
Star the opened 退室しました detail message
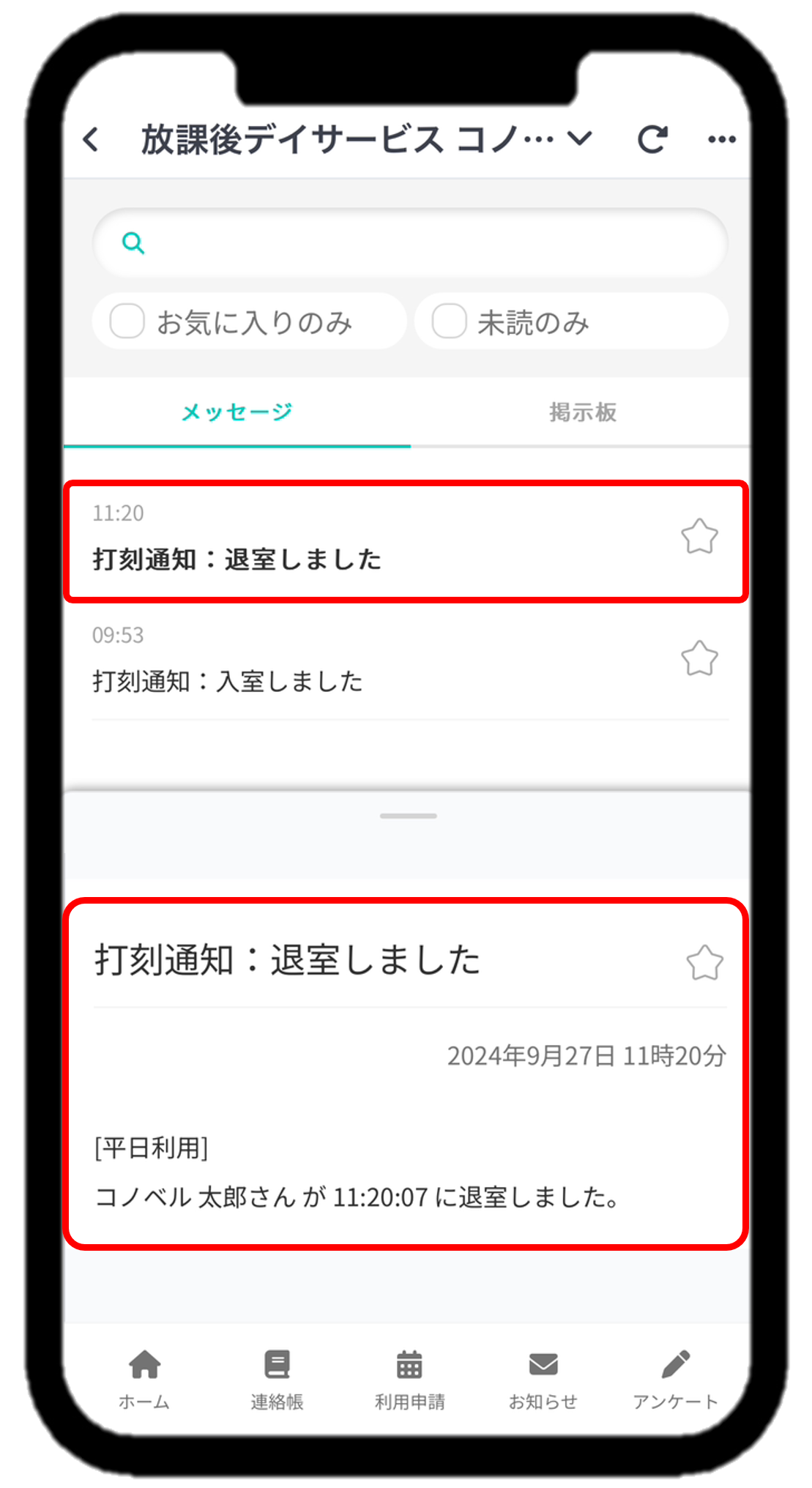click(704, 963)
